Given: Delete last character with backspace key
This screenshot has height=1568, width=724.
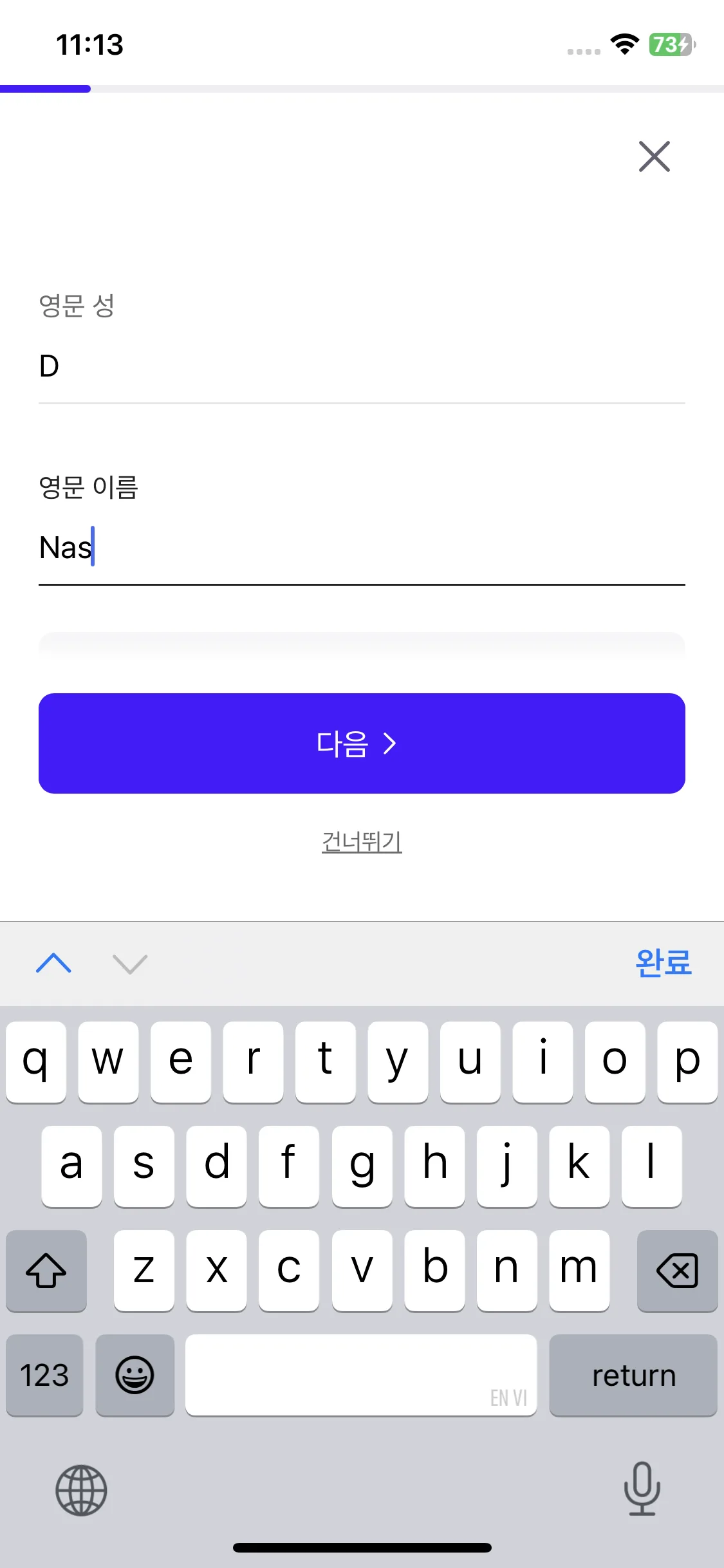Looking at the screenshot, I should click(x=677, y=1271).
